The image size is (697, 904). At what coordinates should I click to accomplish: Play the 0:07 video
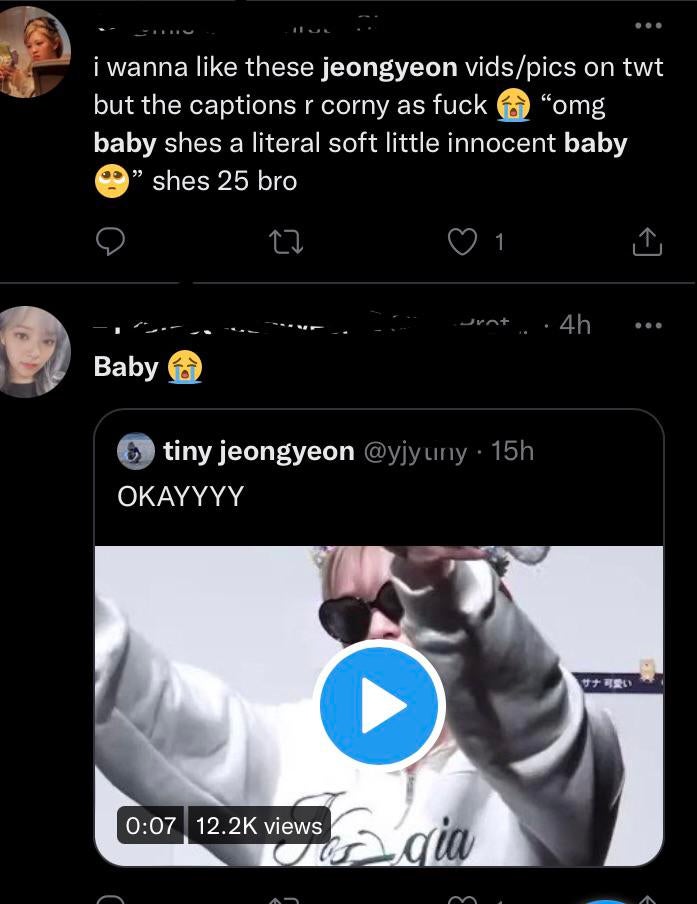379,706
